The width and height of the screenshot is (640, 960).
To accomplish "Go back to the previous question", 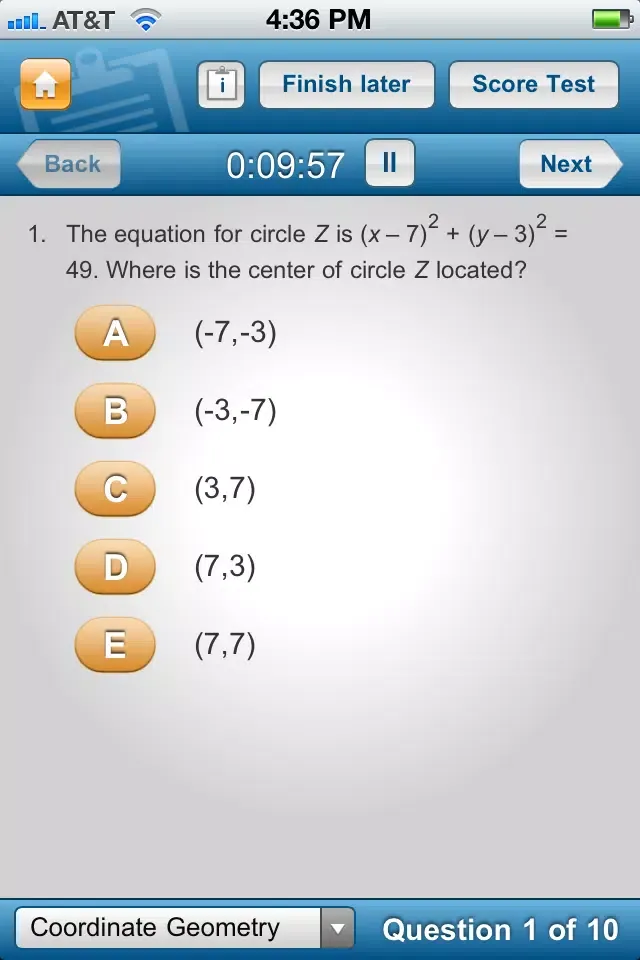I will (70, 164).
